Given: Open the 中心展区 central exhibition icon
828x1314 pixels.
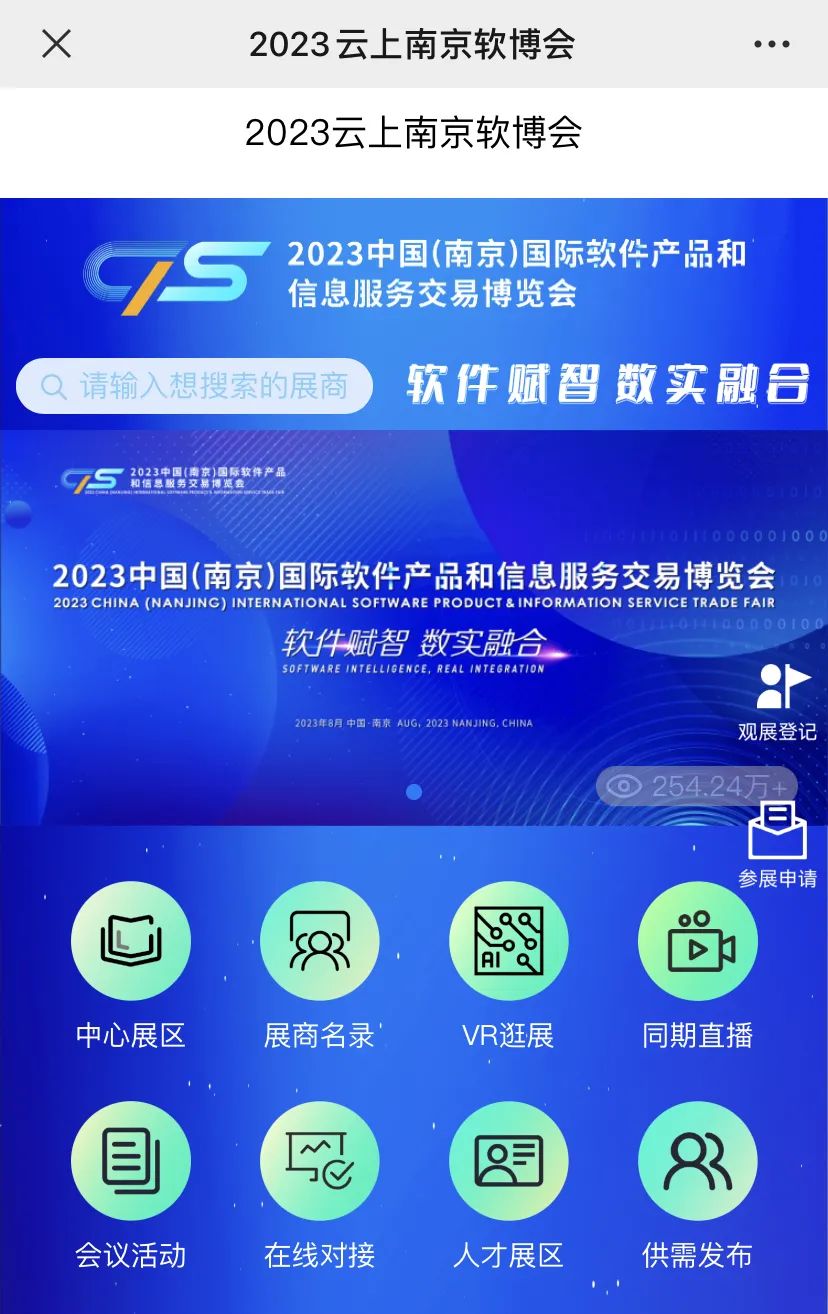Looking at the screenshot, I should click(130, 940).
